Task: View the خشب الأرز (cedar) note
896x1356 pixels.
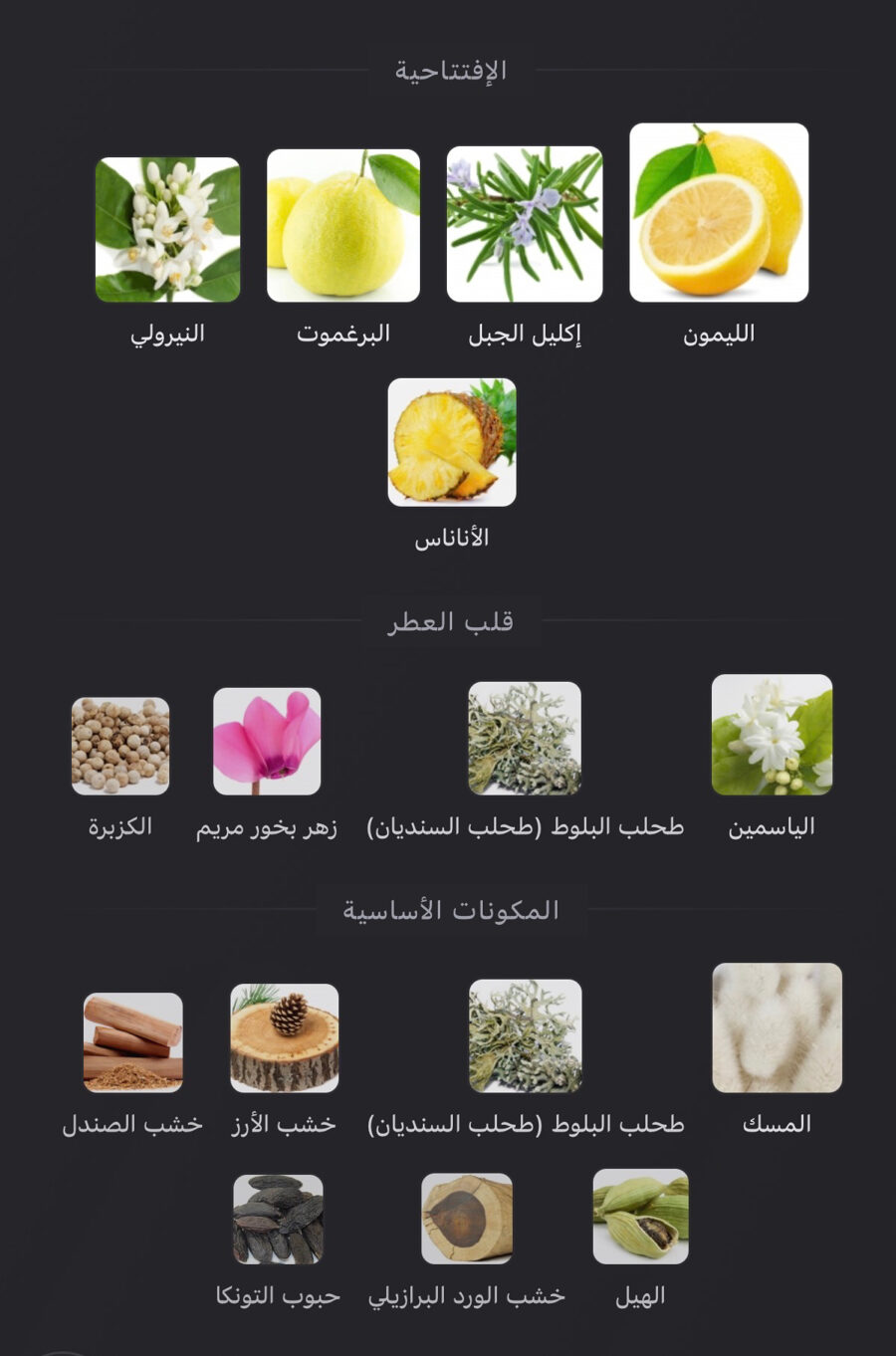Action: pyautogui.click(x=285, y=1038)
